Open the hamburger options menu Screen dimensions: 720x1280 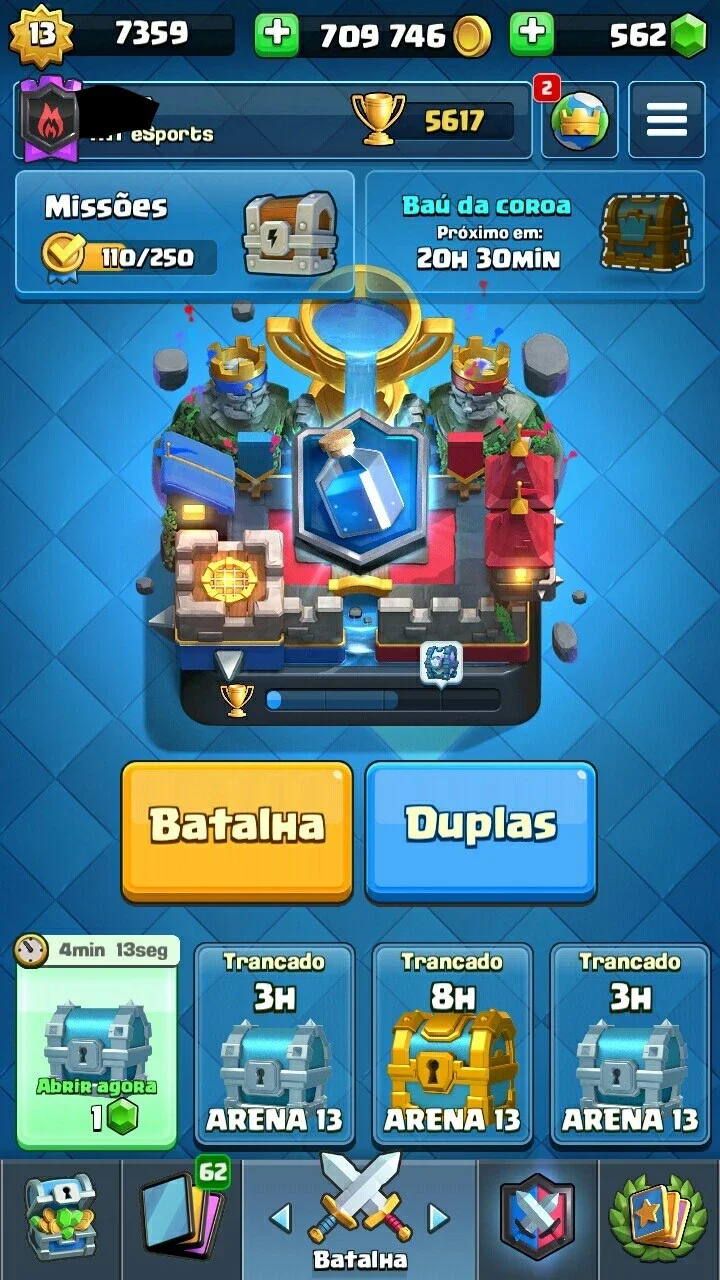(666, 121)
